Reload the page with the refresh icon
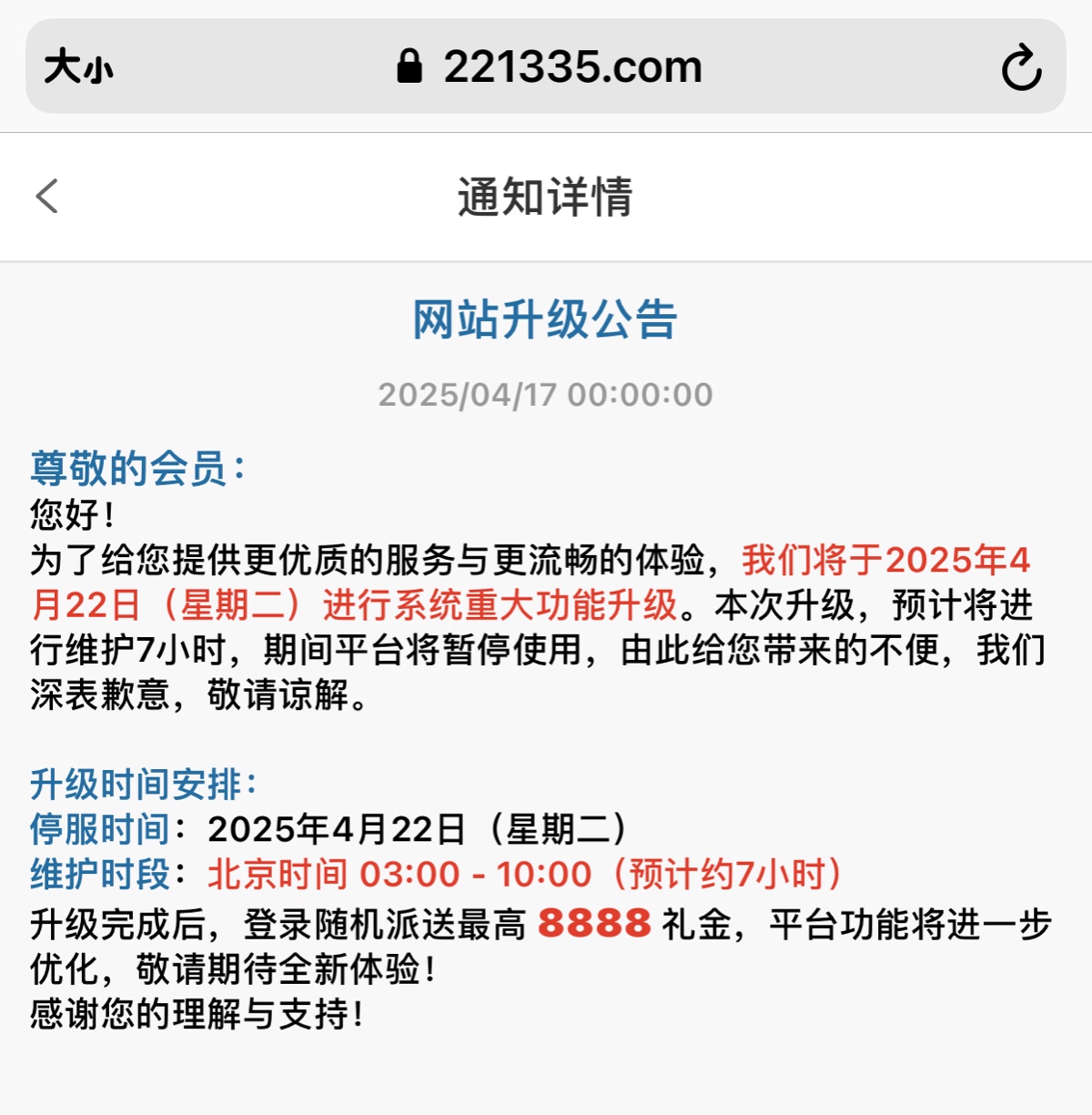This screenshot has width=1092, height=1115. (x=1021, y=67)
